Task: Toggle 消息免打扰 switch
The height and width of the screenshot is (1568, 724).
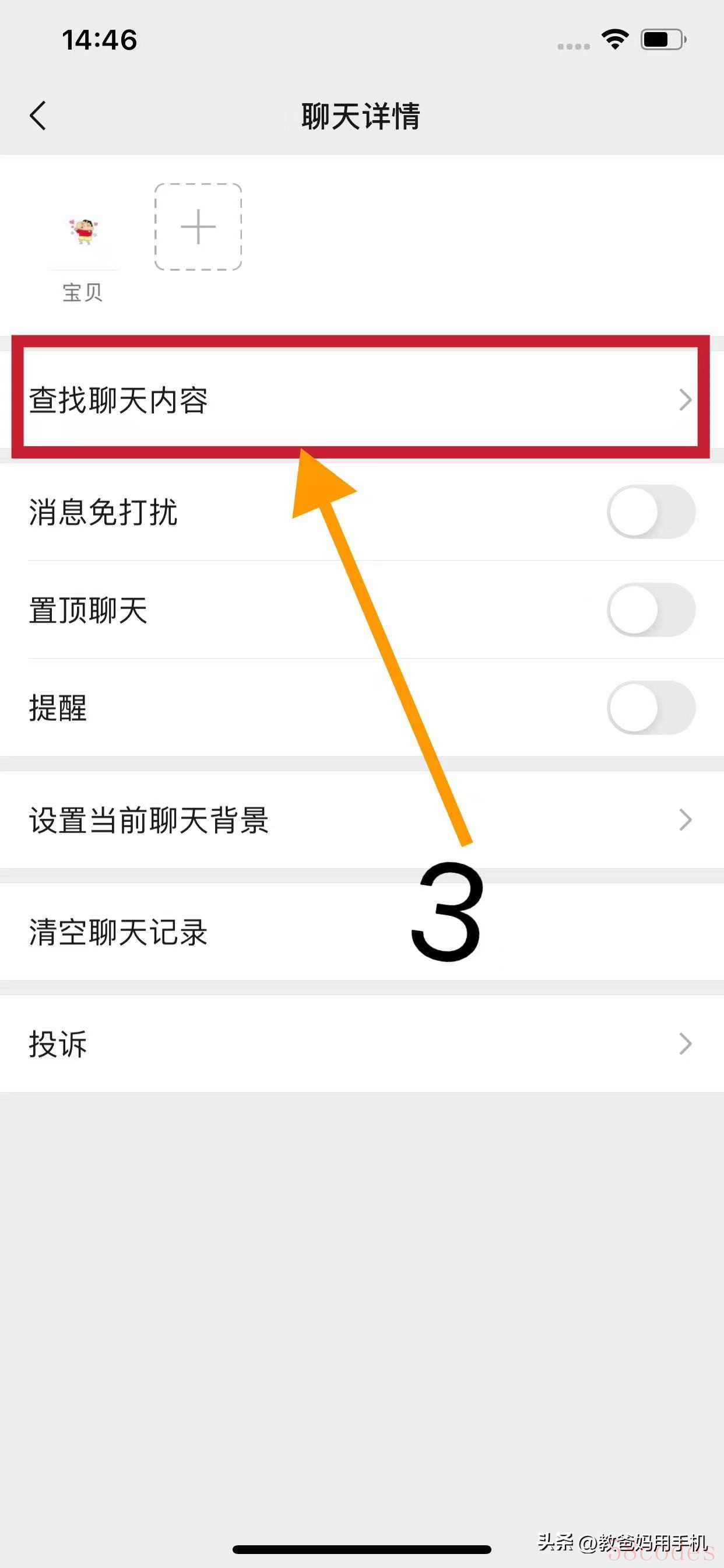Action: pos(651,512)
